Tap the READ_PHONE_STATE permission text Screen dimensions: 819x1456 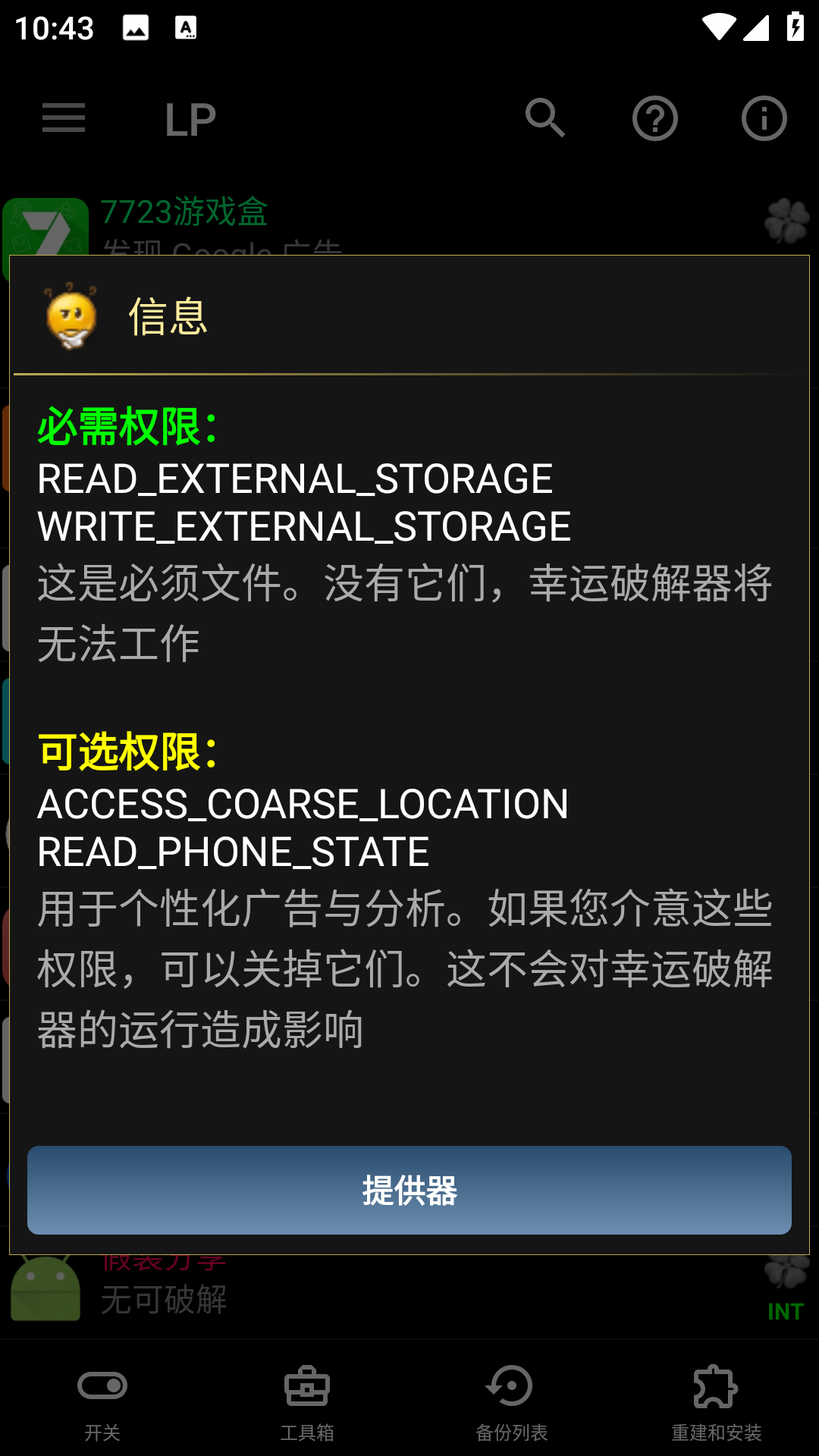point(232,851)
